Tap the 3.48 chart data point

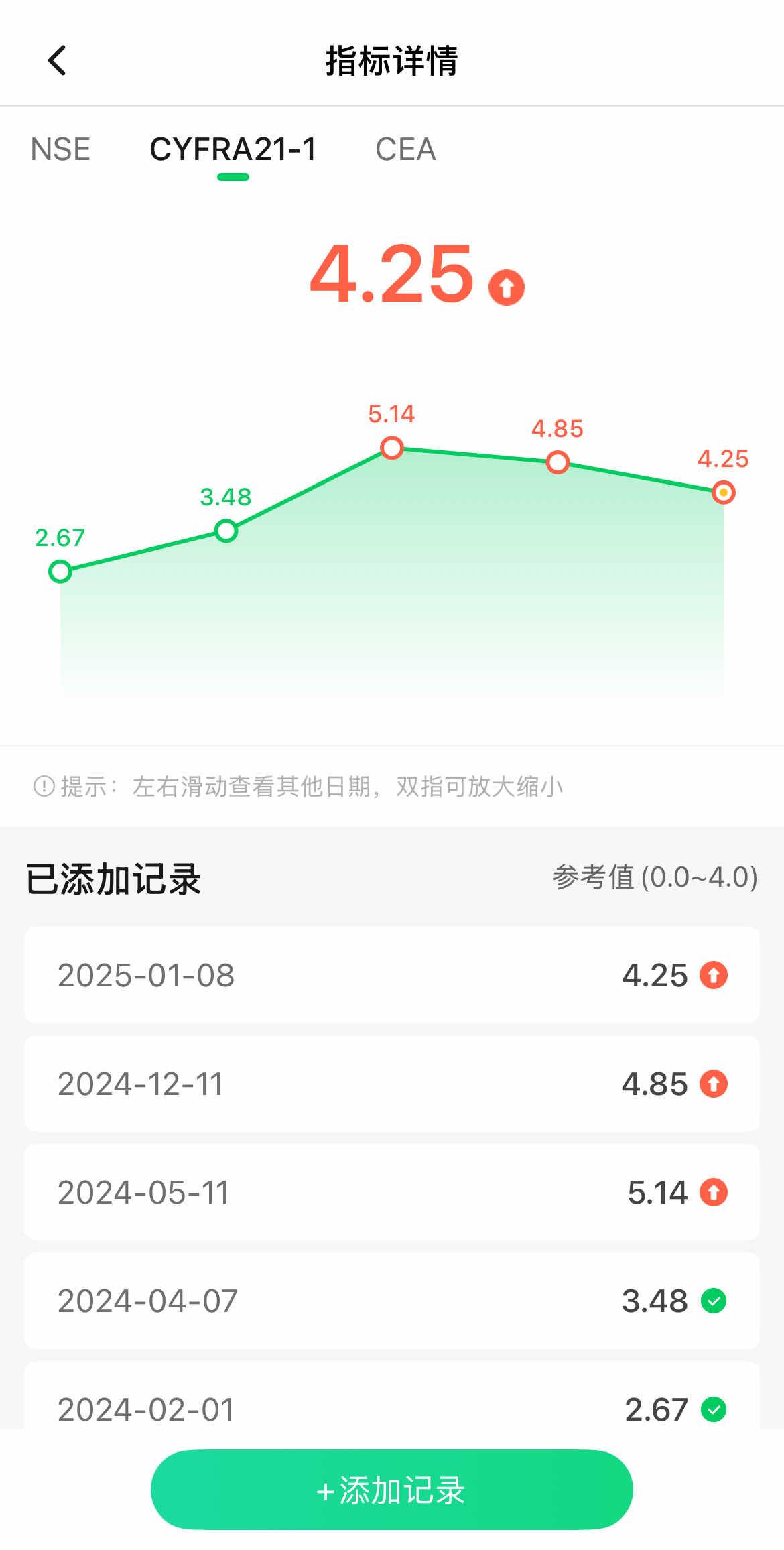(226, 531)
